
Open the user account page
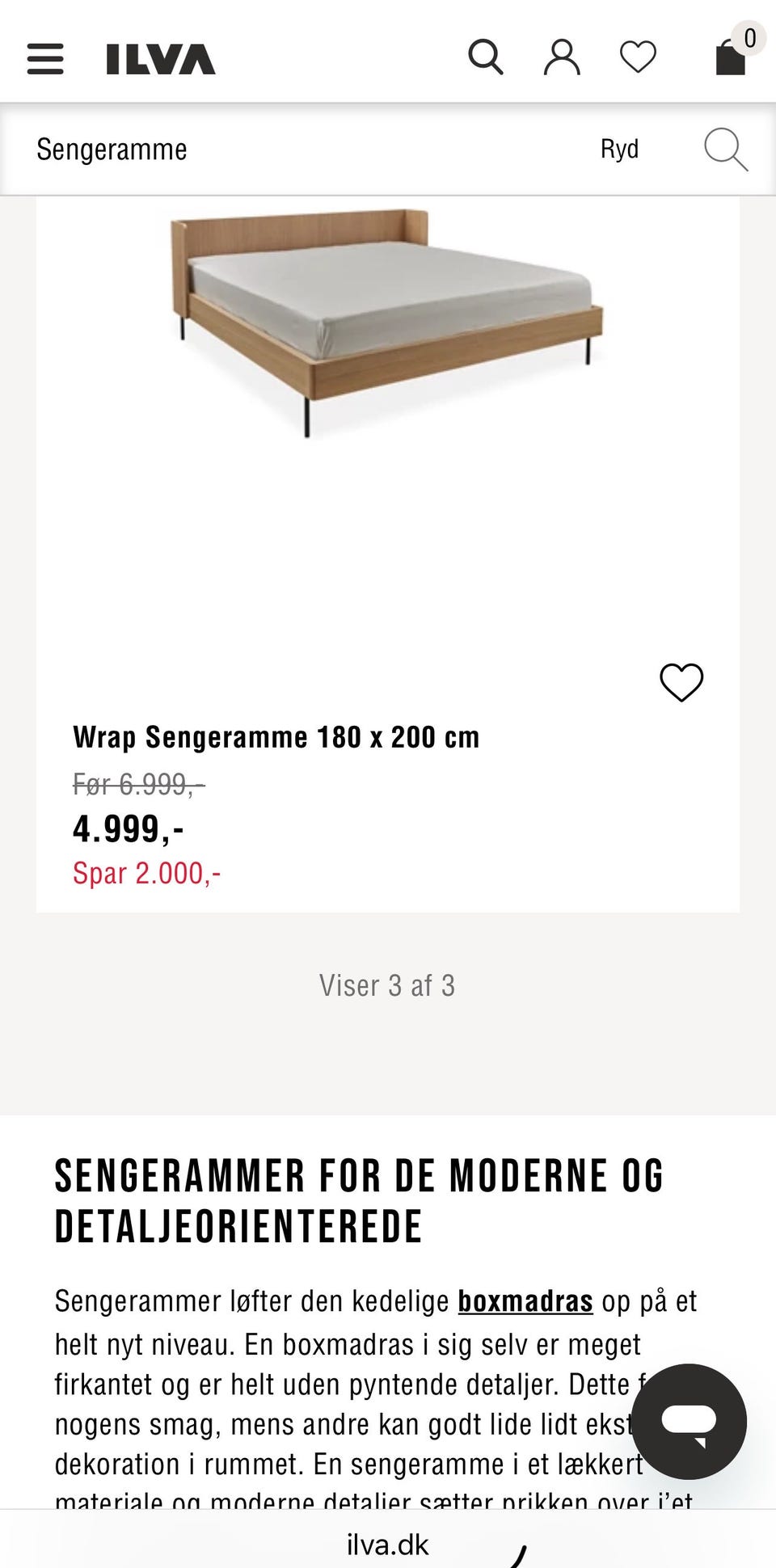click(562, 58)
